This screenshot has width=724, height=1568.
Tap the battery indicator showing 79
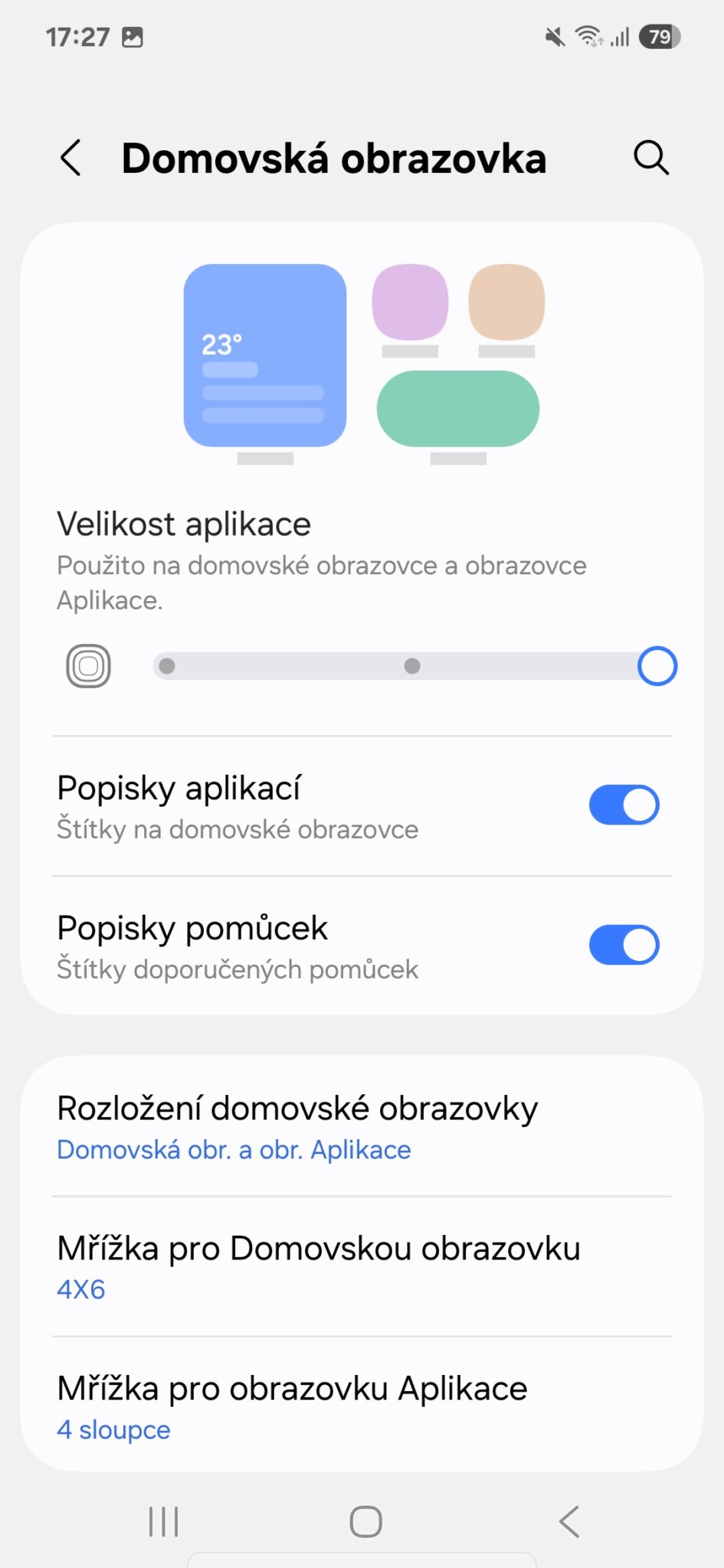click(660, 35)
